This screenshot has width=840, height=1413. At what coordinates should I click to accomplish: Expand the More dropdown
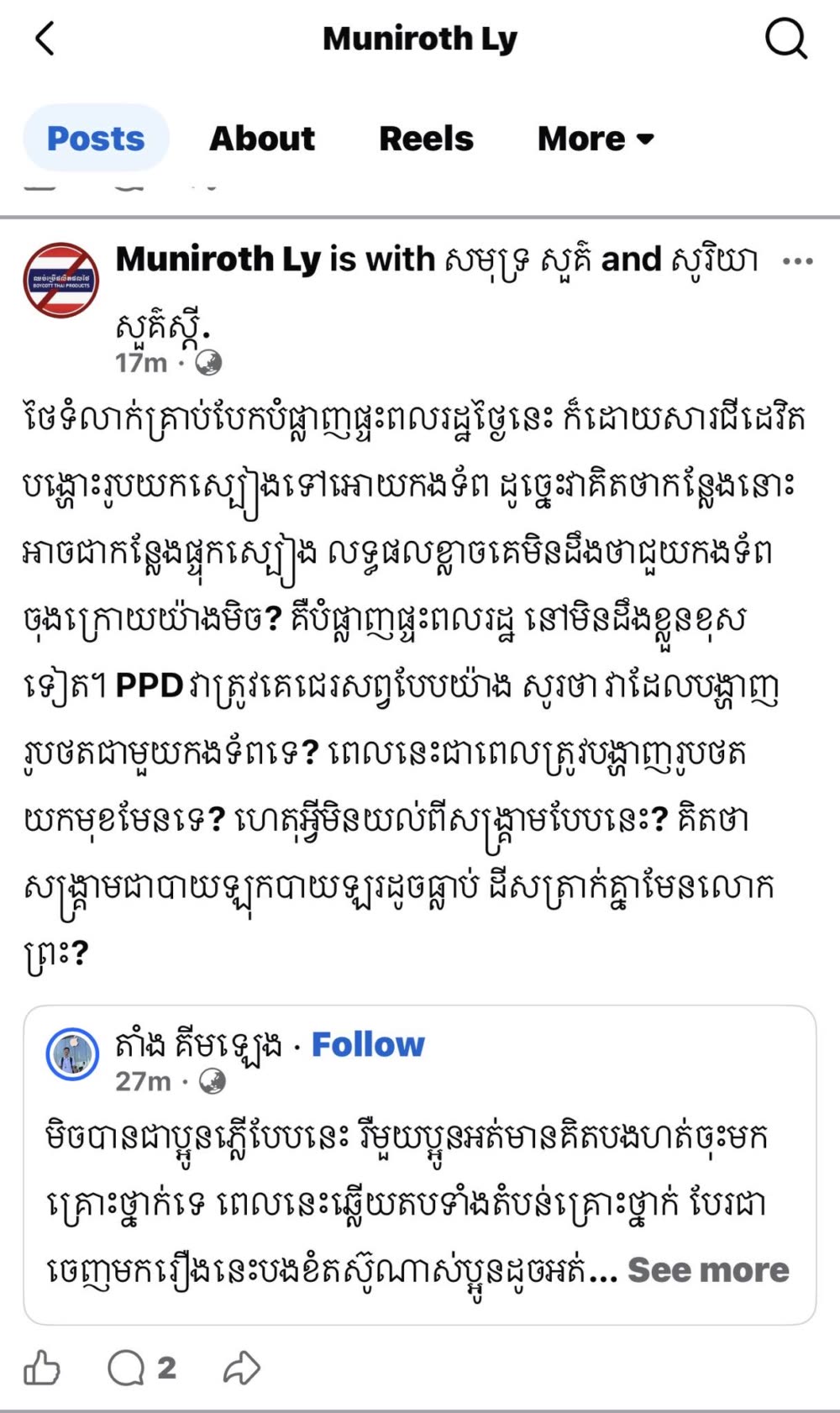[x=596, y=139]
